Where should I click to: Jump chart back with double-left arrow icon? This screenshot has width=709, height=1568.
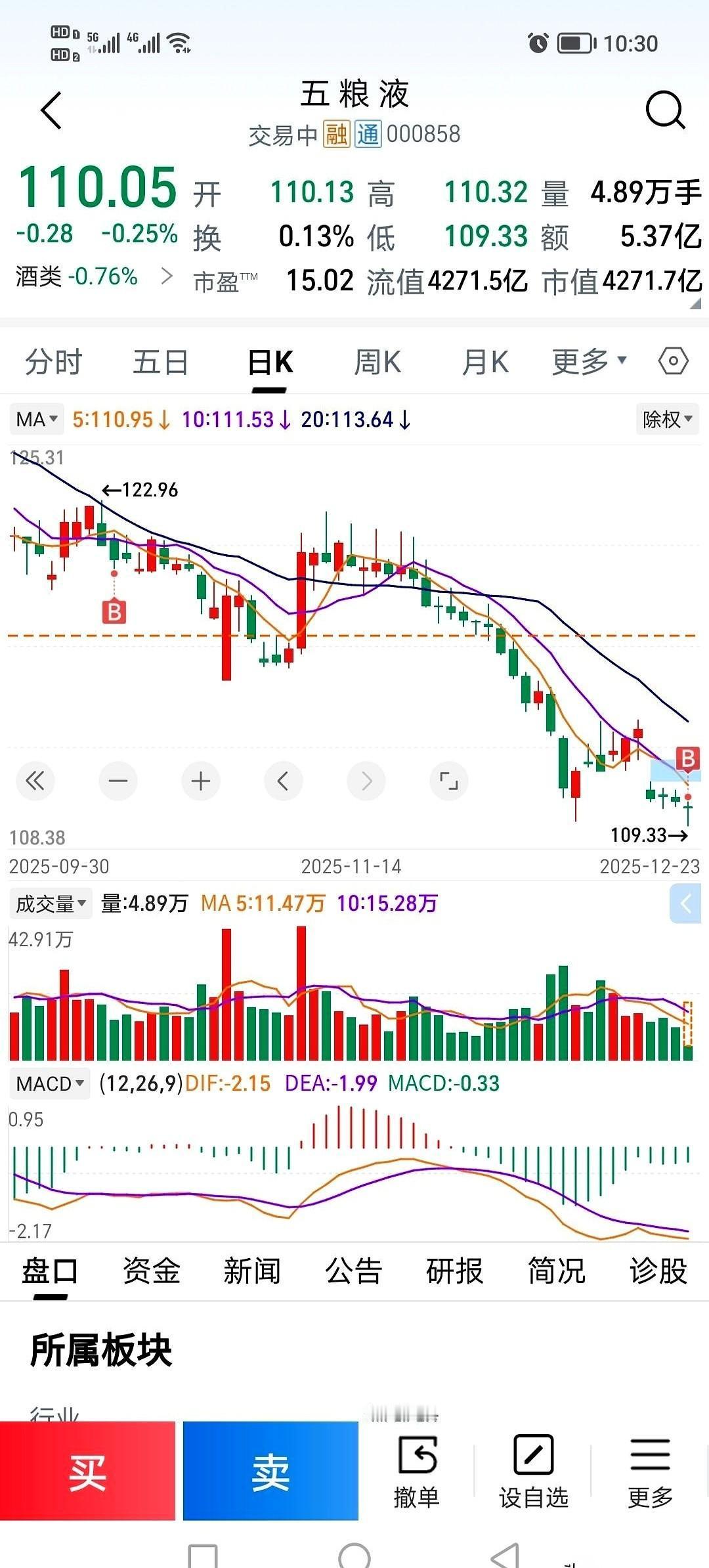(35, 781)
